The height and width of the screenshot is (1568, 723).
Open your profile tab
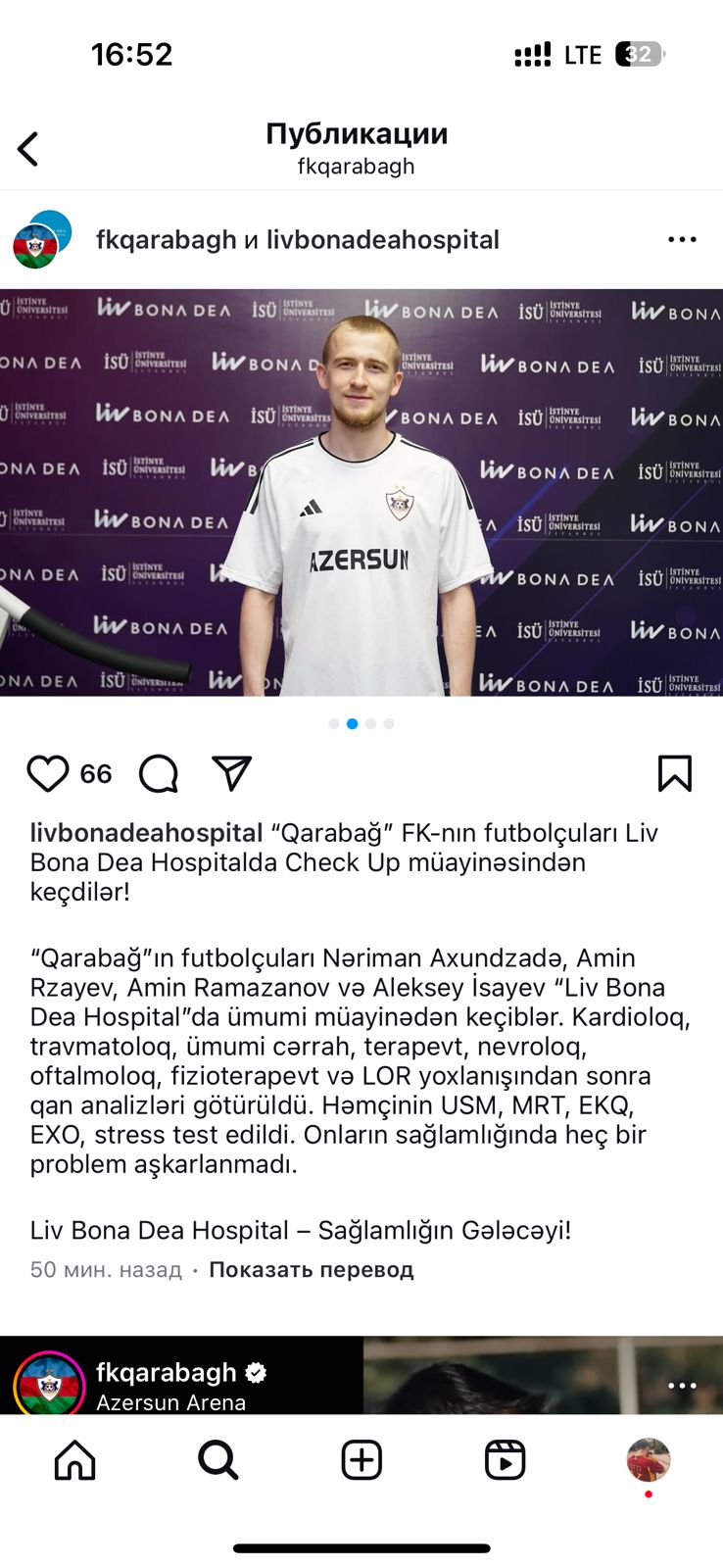(x=649, y=1460)
